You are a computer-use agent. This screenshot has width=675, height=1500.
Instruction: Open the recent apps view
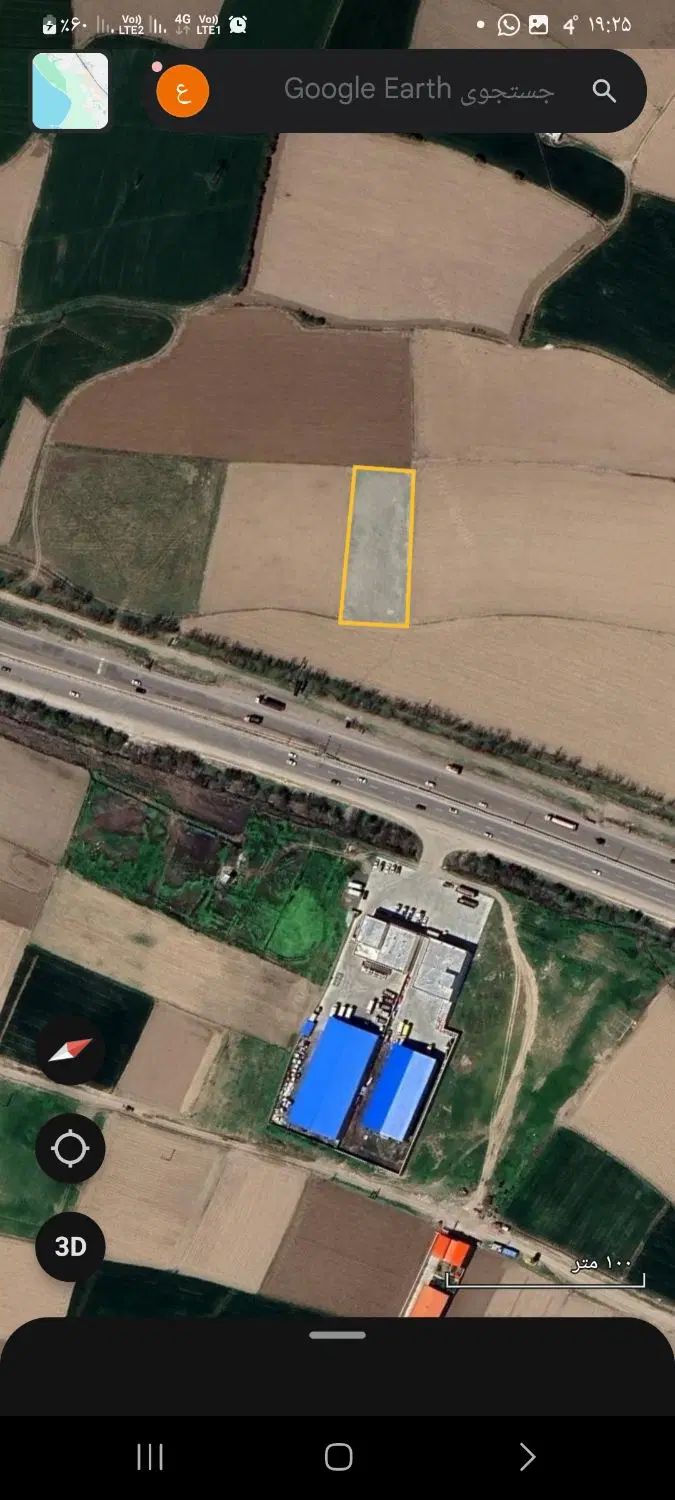click(x=150, y=1457)
